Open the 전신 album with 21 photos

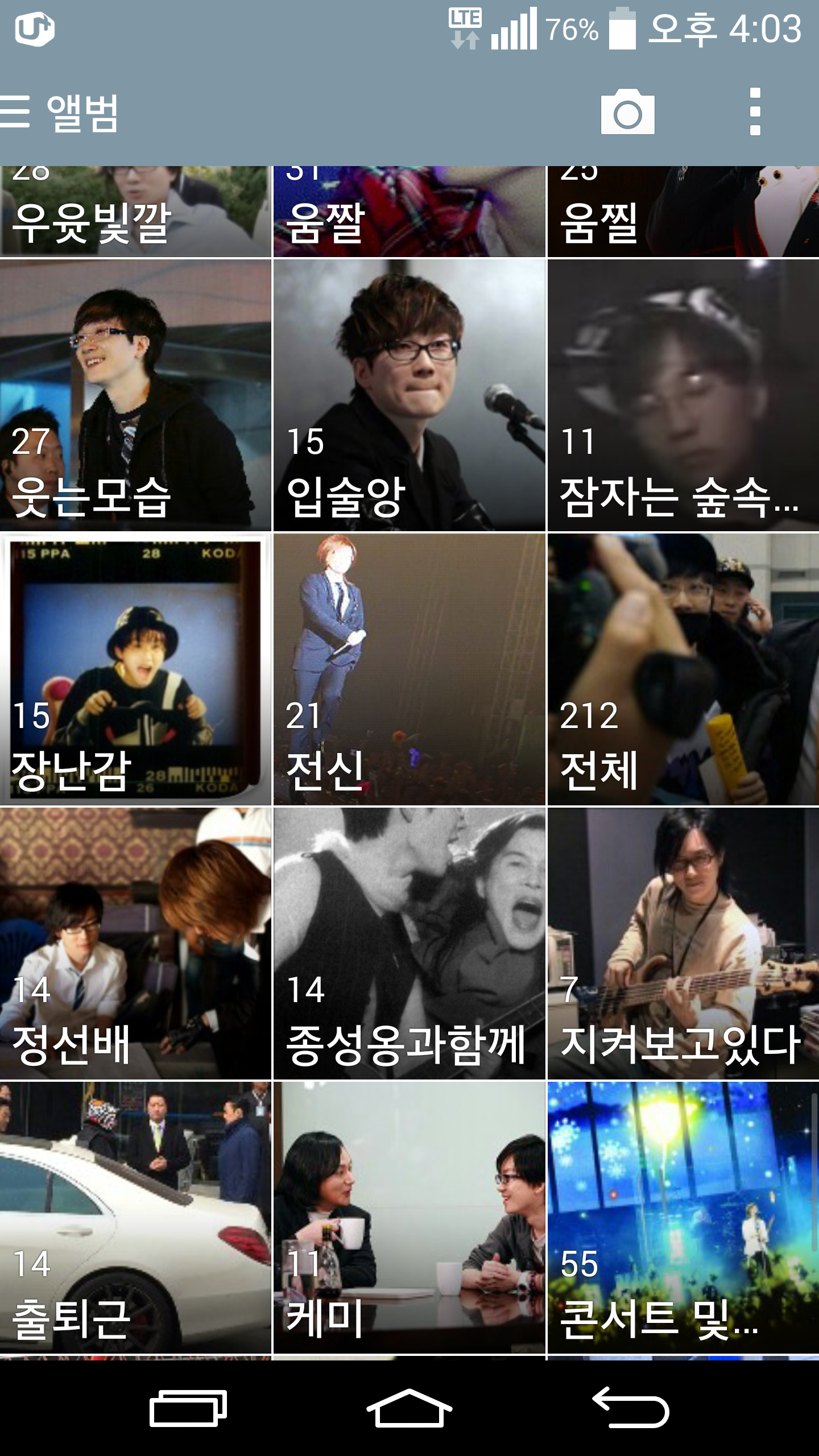coord(409,669)
